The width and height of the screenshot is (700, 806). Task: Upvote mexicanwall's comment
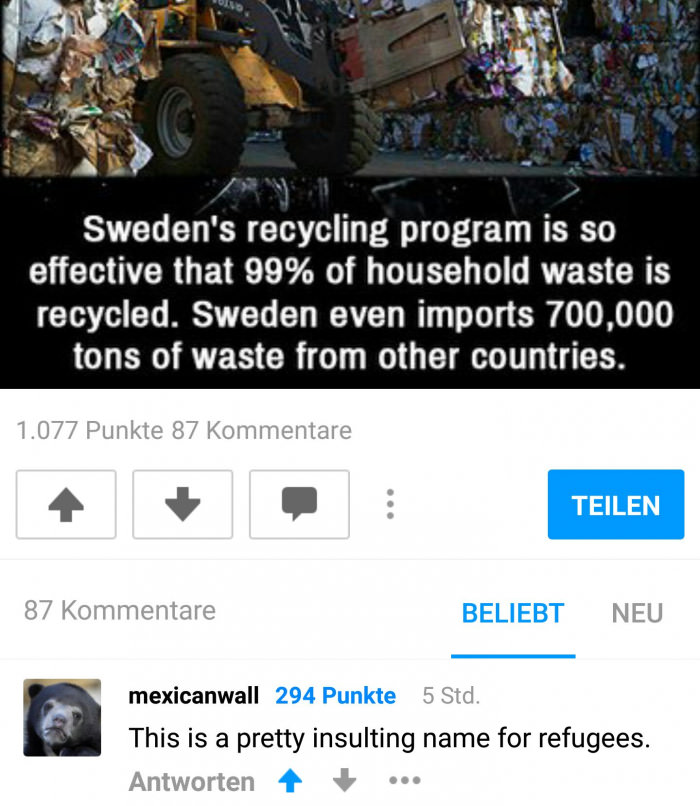291,780
